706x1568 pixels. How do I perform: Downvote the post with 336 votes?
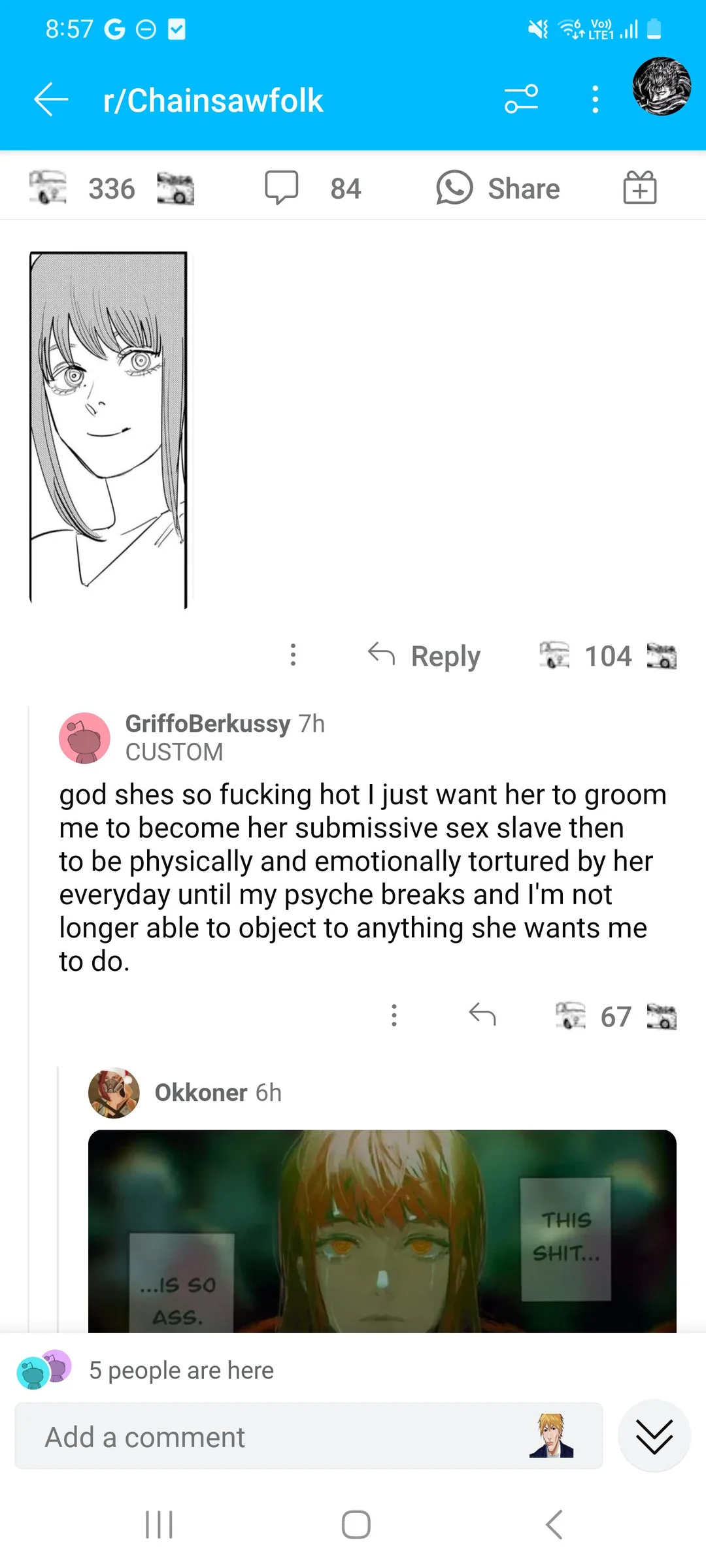click(x=175, y=189)
